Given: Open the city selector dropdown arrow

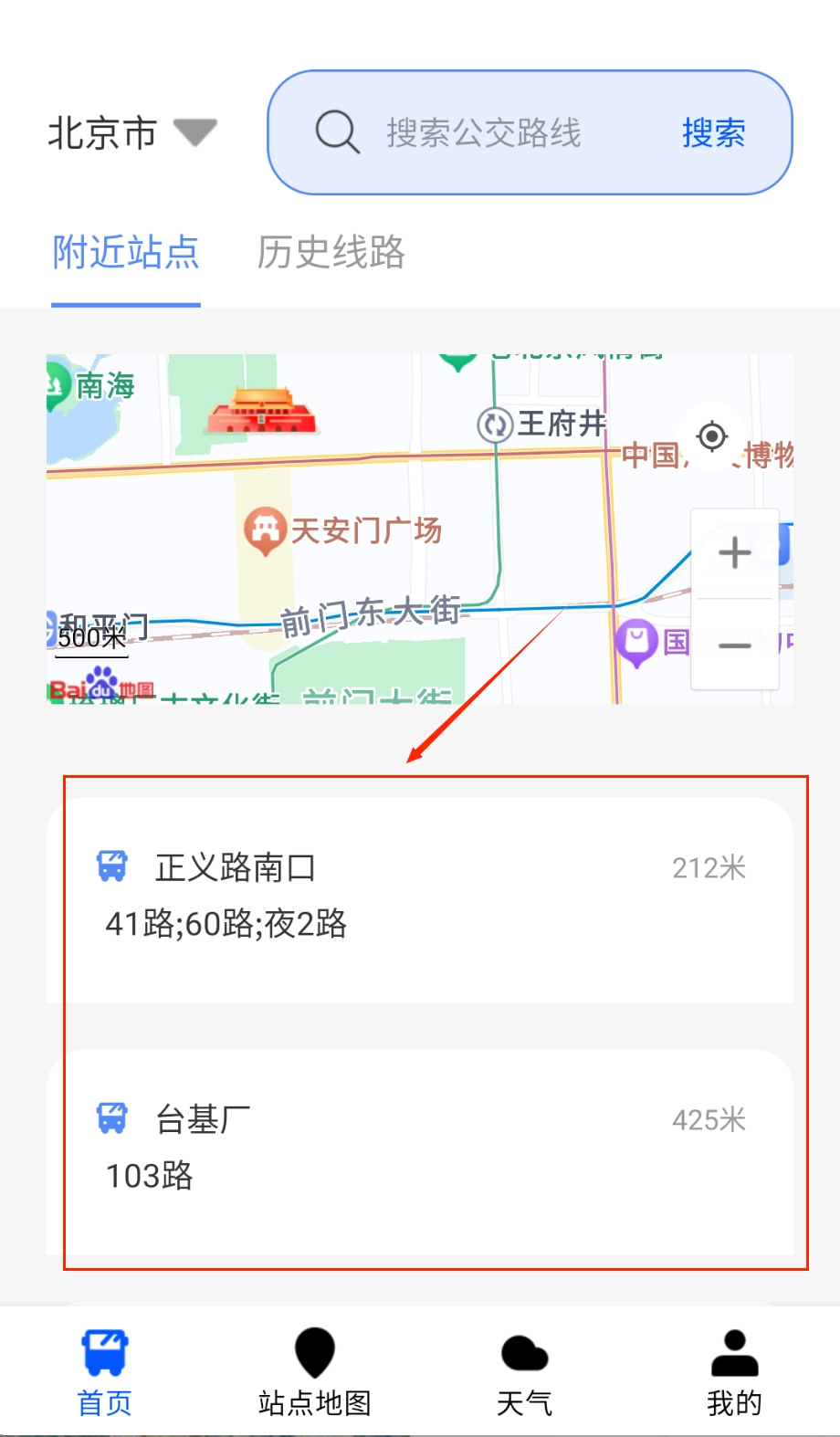Looking at the screenshot, I should pos(196,132).
